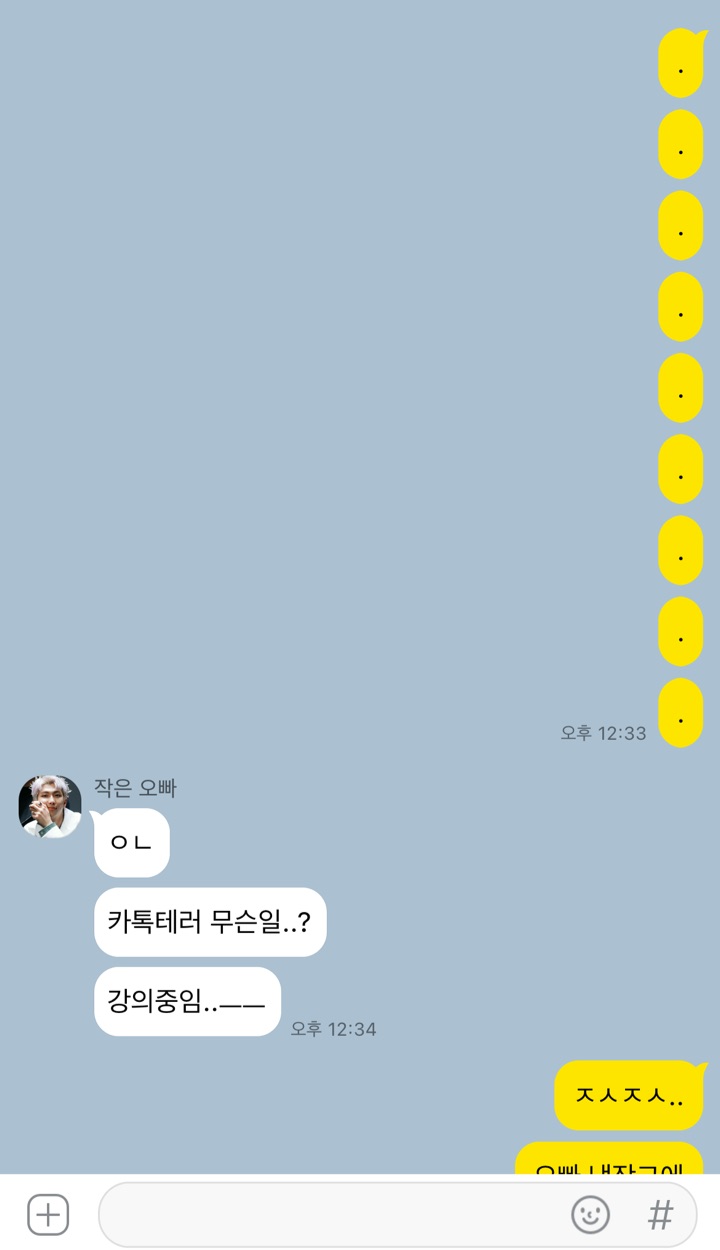Focus the message input field
The image size is (720, 1250).
point(330,1215)
